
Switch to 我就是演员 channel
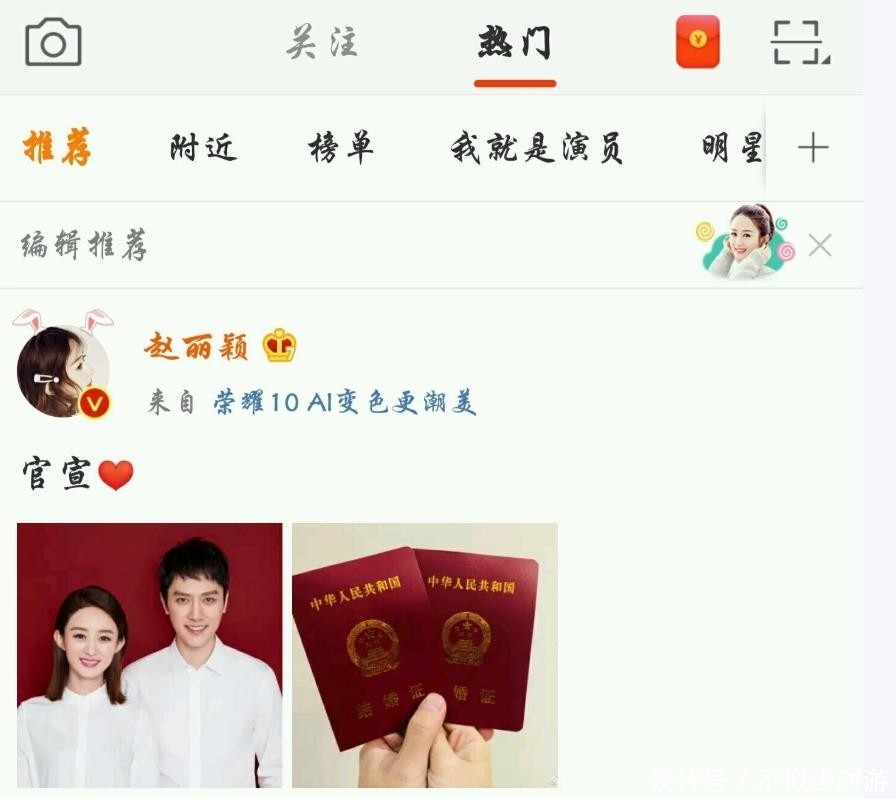point(536,147)
